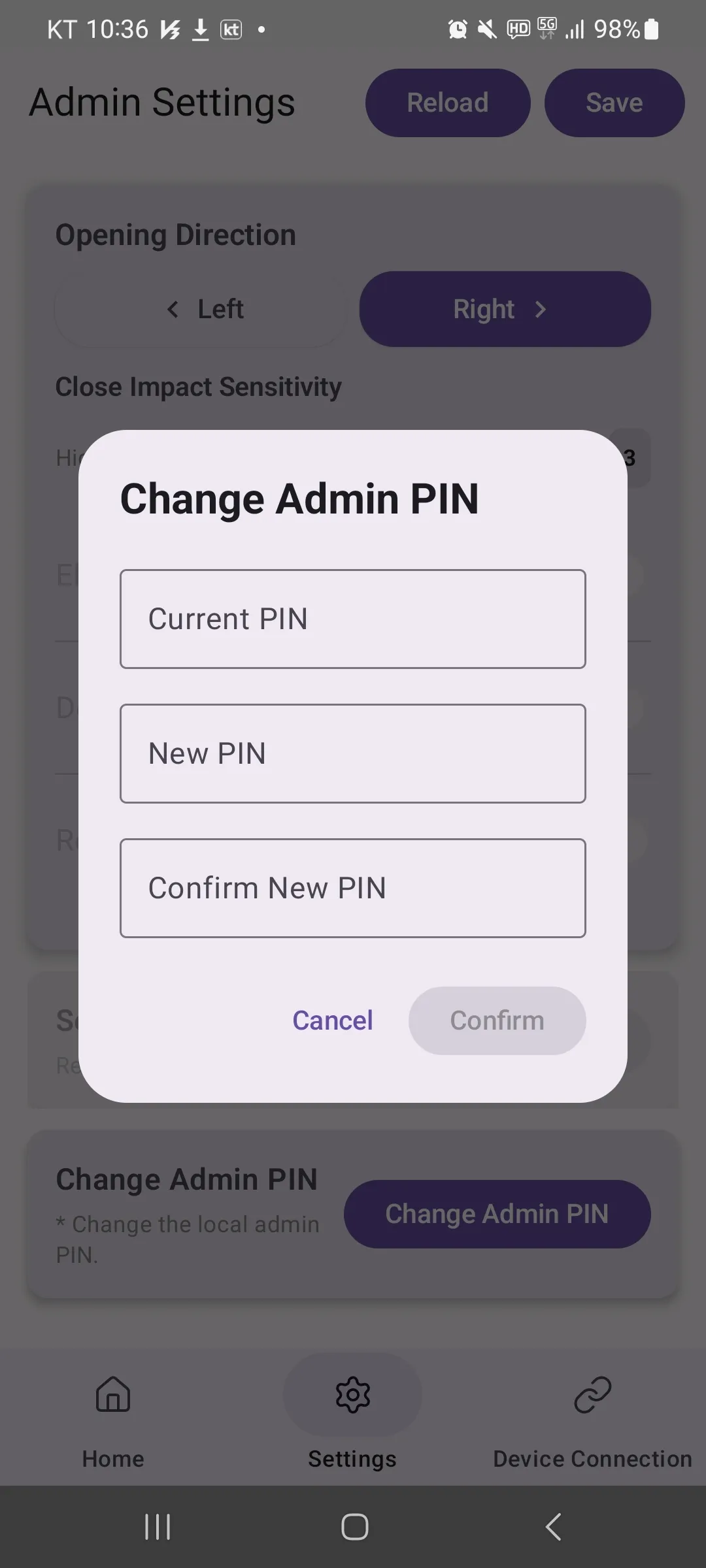
Task: Select the Confirm New PIN field
Action: (352, 888)
